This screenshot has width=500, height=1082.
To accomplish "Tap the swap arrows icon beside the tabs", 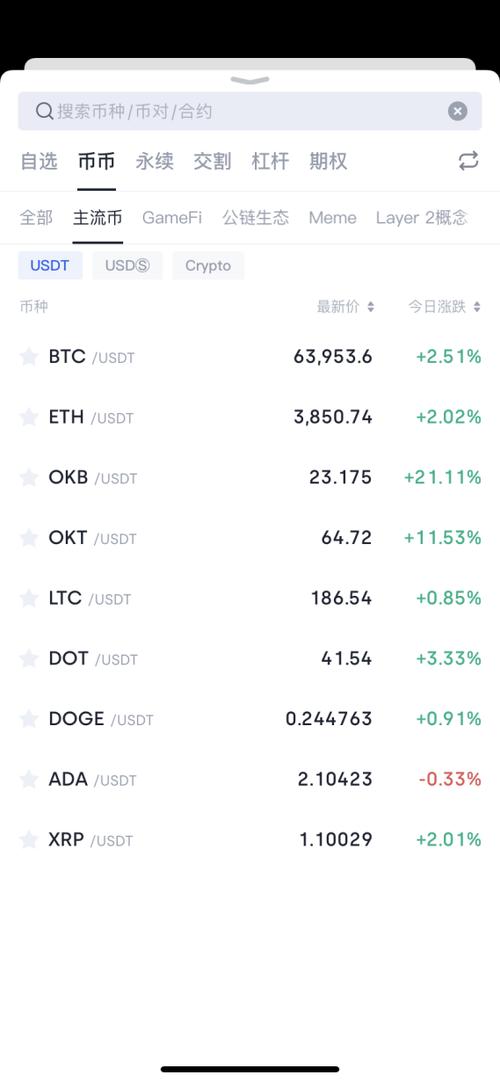I will tap(468, 161).
